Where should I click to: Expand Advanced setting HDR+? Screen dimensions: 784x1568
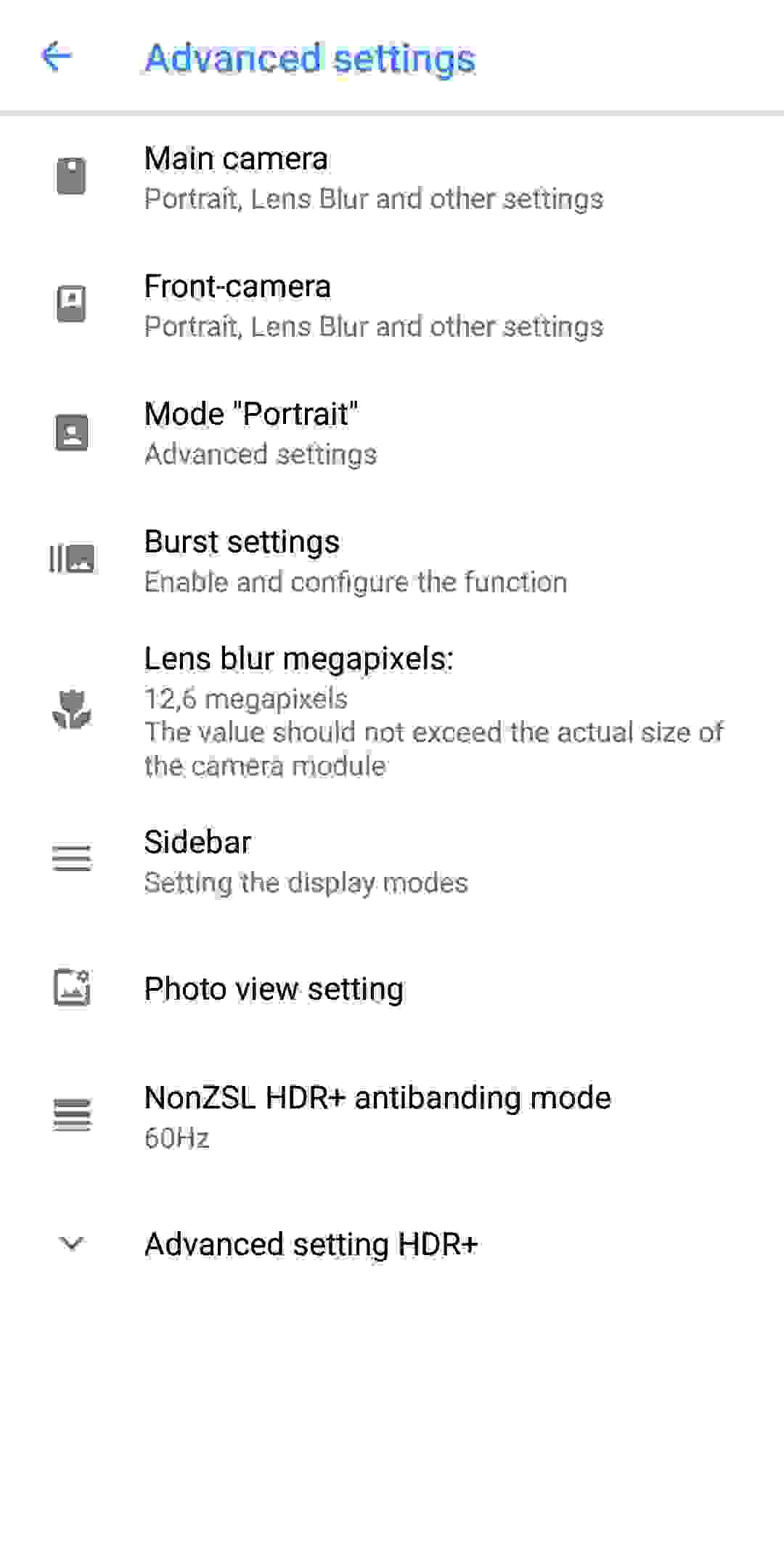pyautogui.click(x=311, y=1244)
